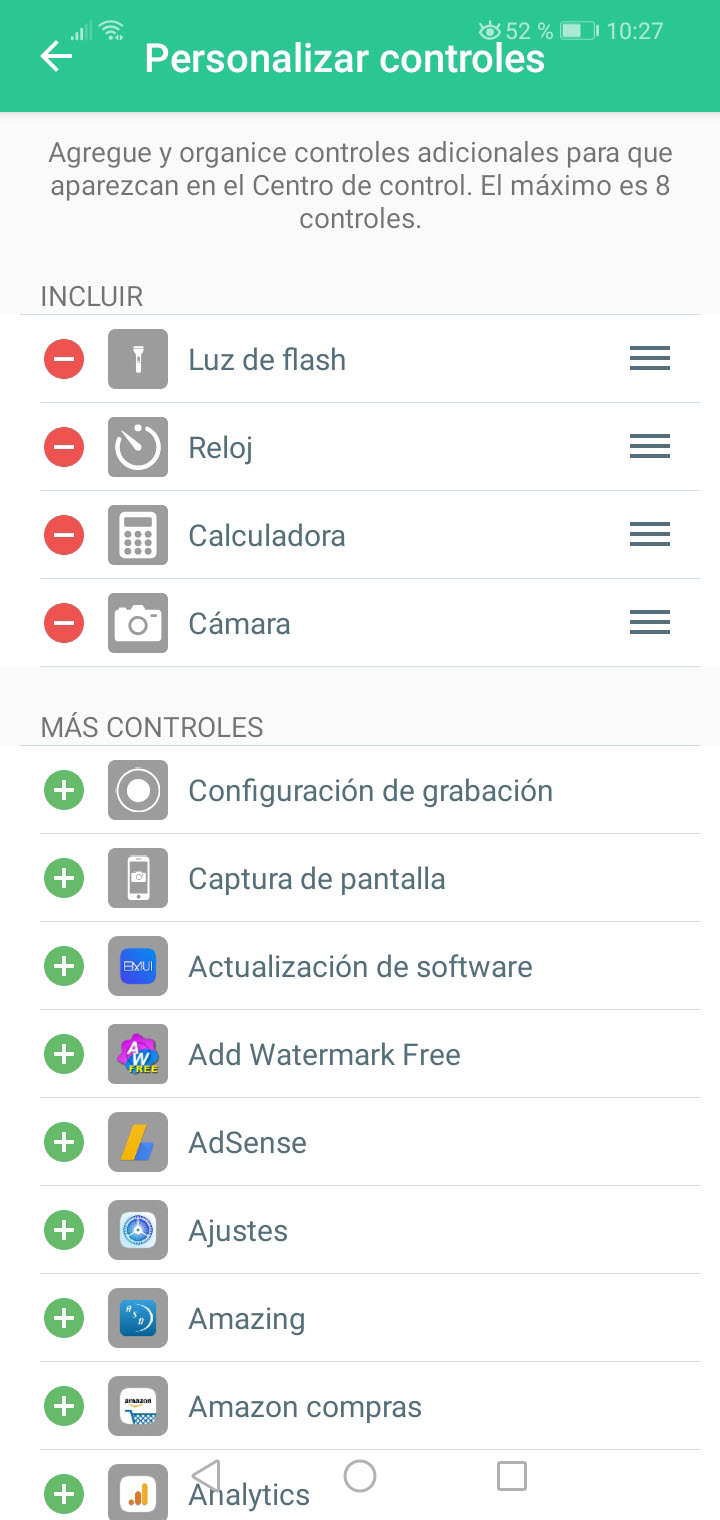Add Amazing to the controls
Screen dimensions: 720x1520
[64, 1319]
